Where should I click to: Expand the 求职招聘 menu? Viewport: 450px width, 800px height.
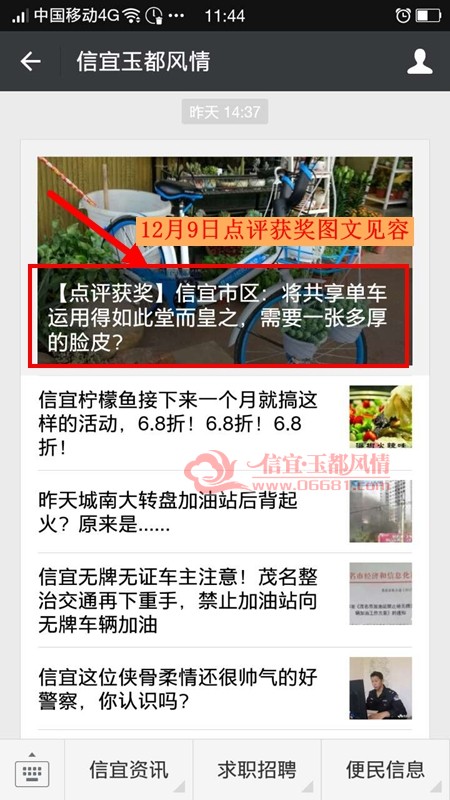(x=257, y=769)
